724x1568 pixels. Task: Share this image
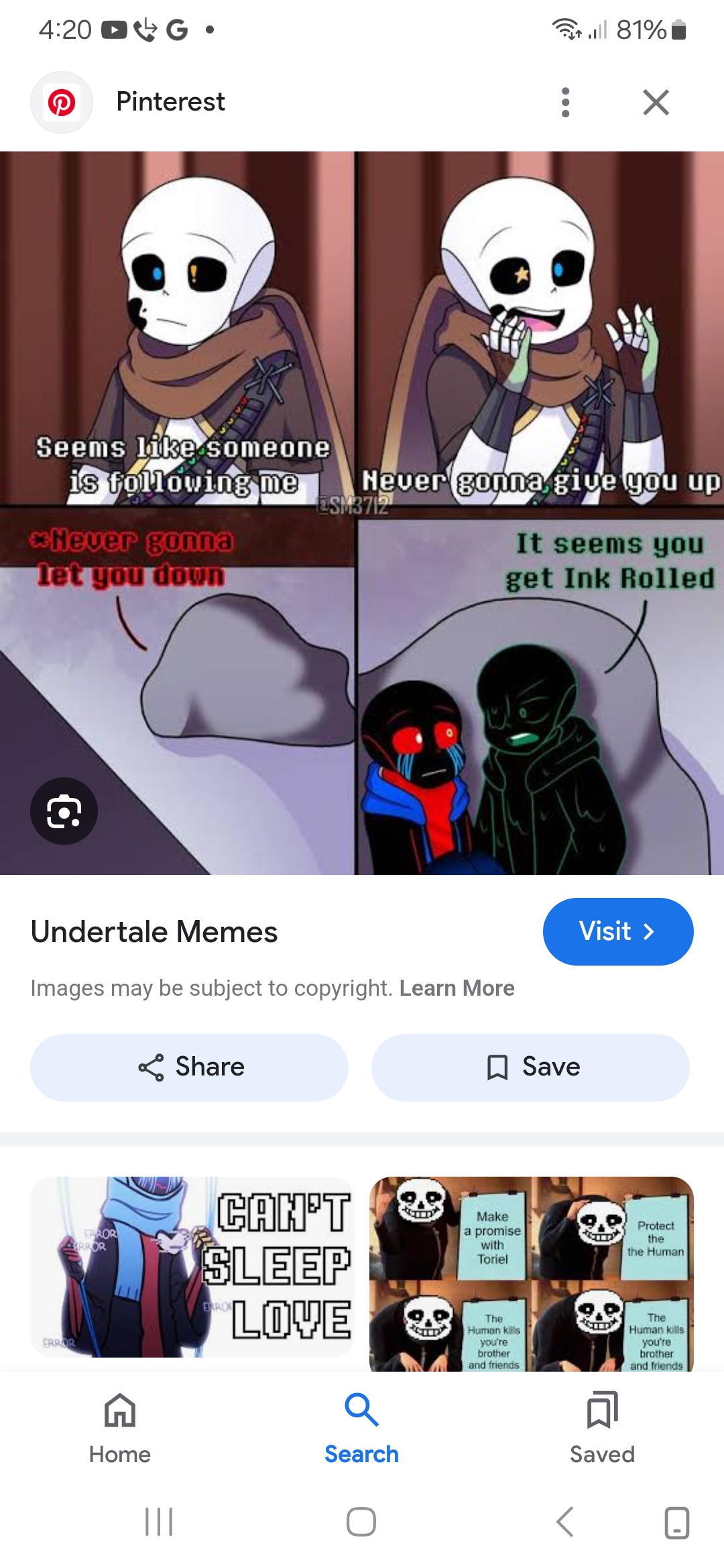(x=190, y=1067)
